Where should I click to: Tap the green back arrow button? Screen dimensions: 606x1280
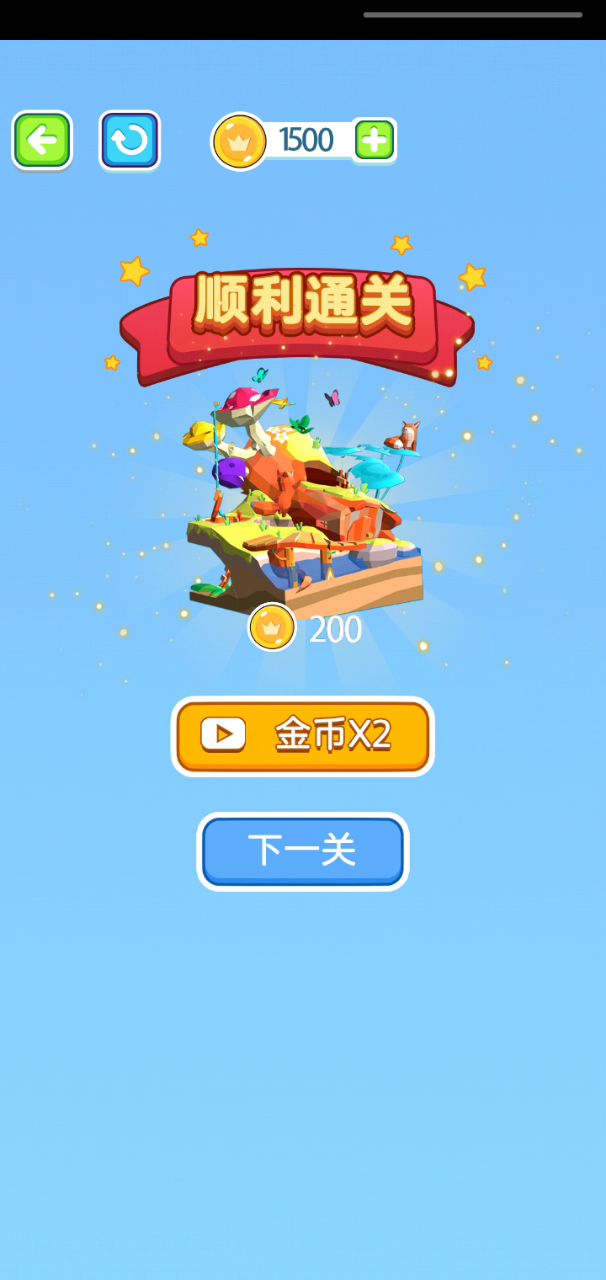pyautogui.click(x=42, y=141)
